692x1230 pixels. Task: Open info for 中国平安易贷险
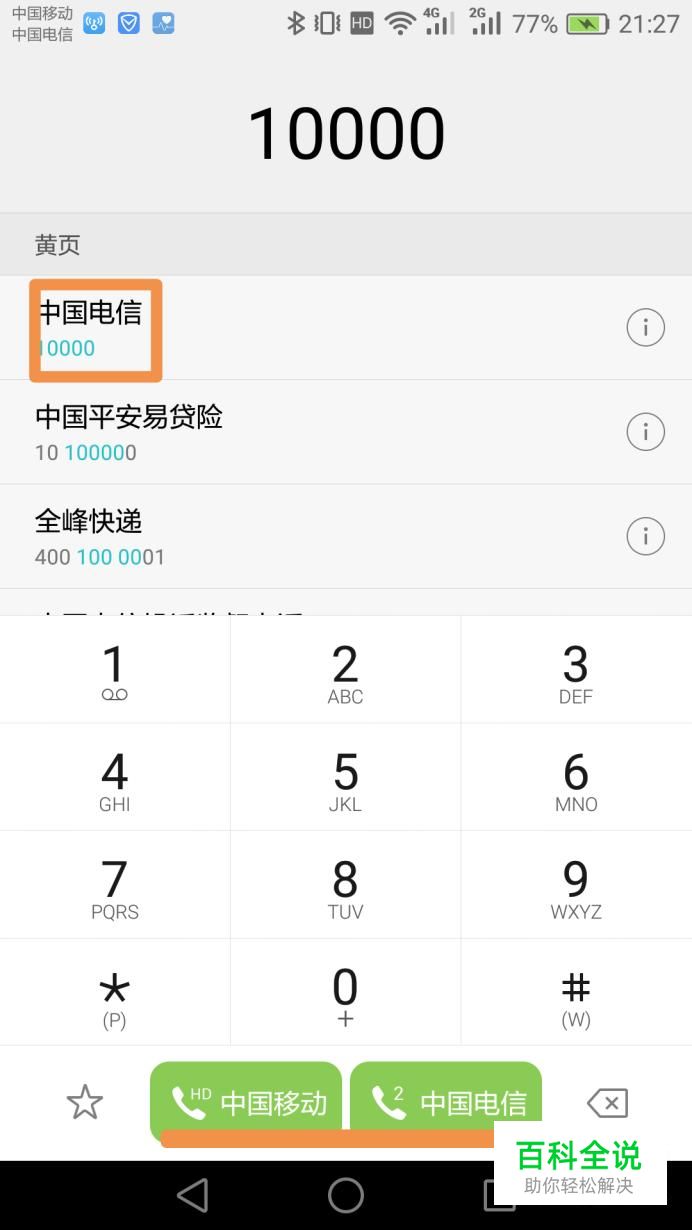(645, 432)
